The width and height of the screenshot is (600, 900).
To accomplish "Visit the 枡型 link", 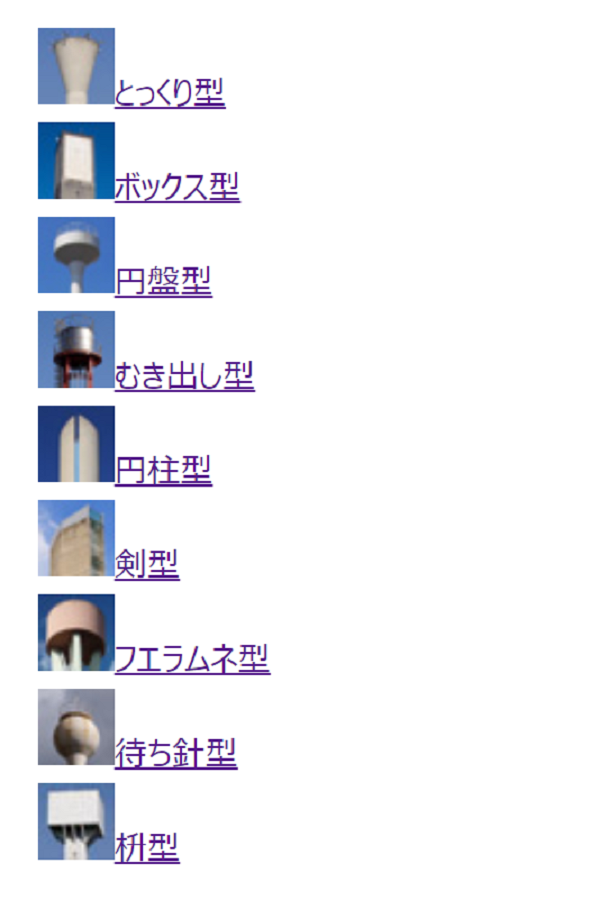I will (x=147, y=848).
